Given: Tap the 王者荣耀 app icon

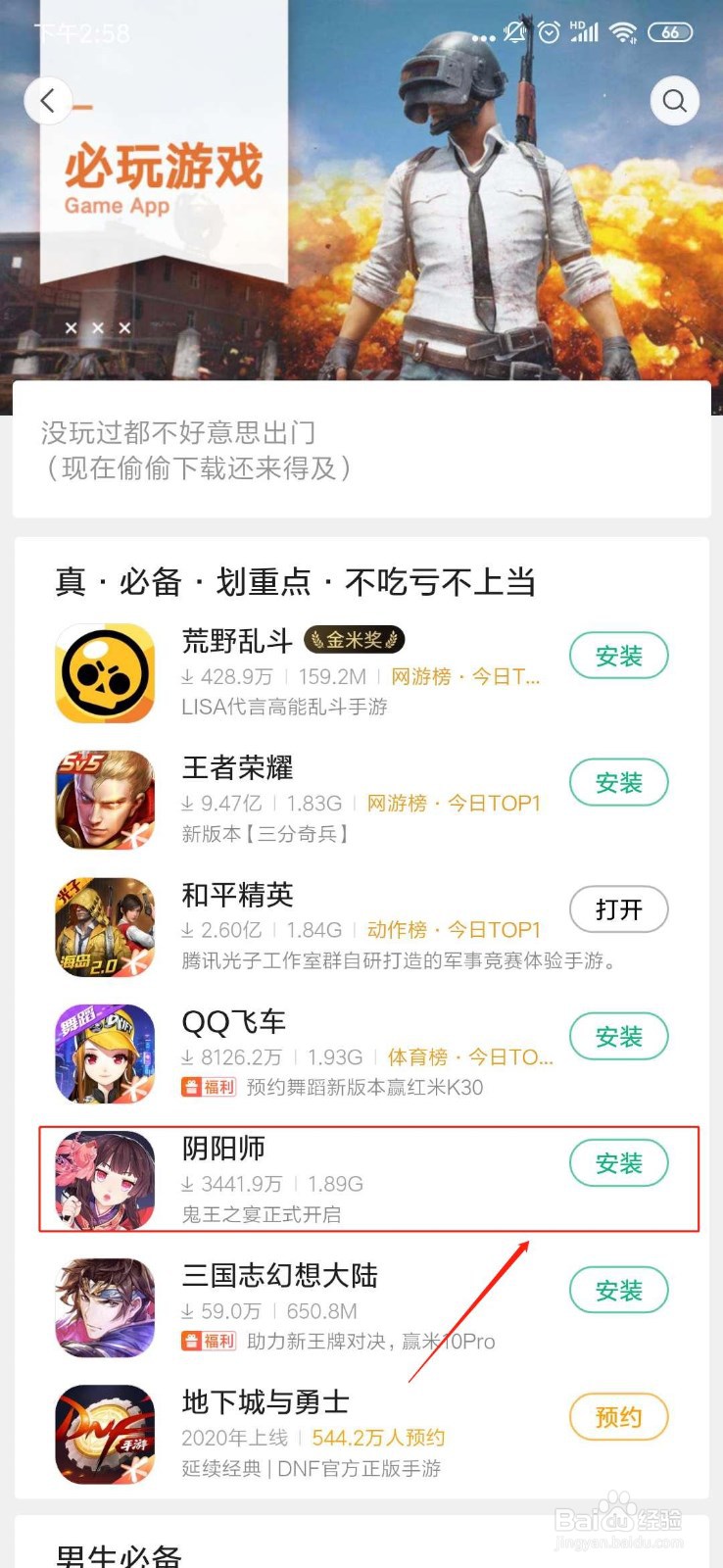Looking at the screenshot, I should tap(105, 798).
